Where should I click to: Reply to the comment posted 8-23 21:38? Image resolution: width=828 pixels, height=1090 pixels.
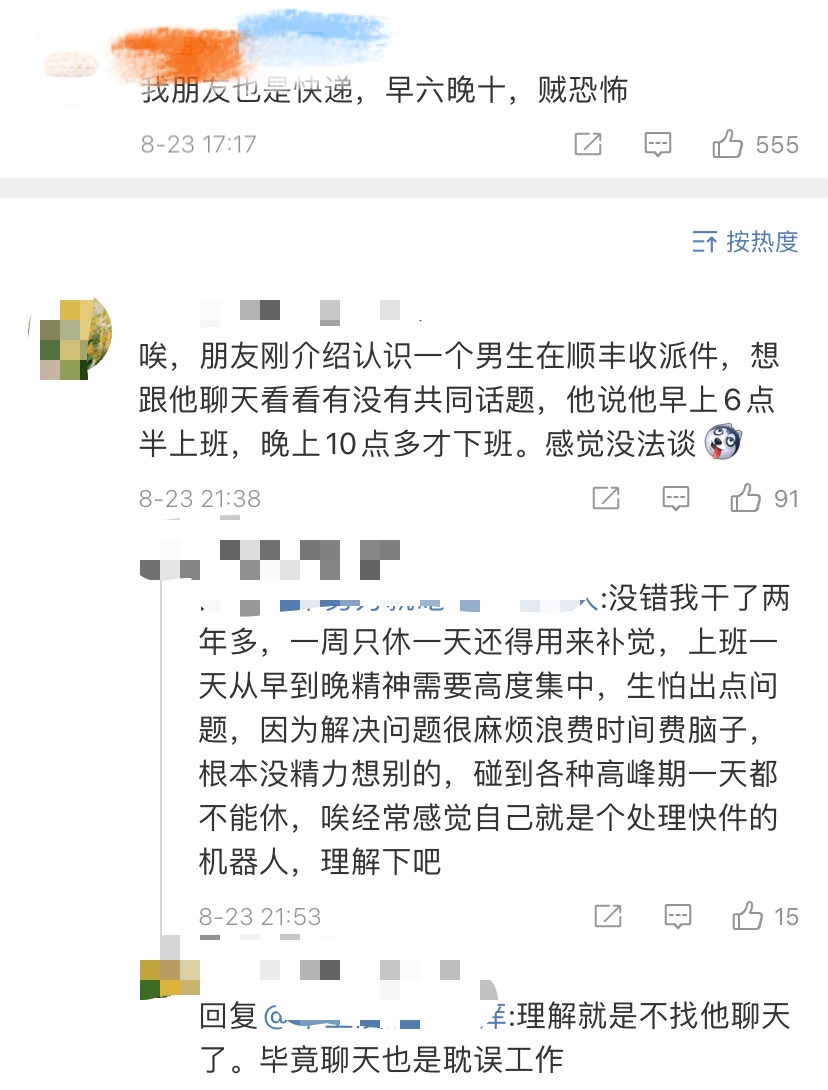click(x=677, y=498)
